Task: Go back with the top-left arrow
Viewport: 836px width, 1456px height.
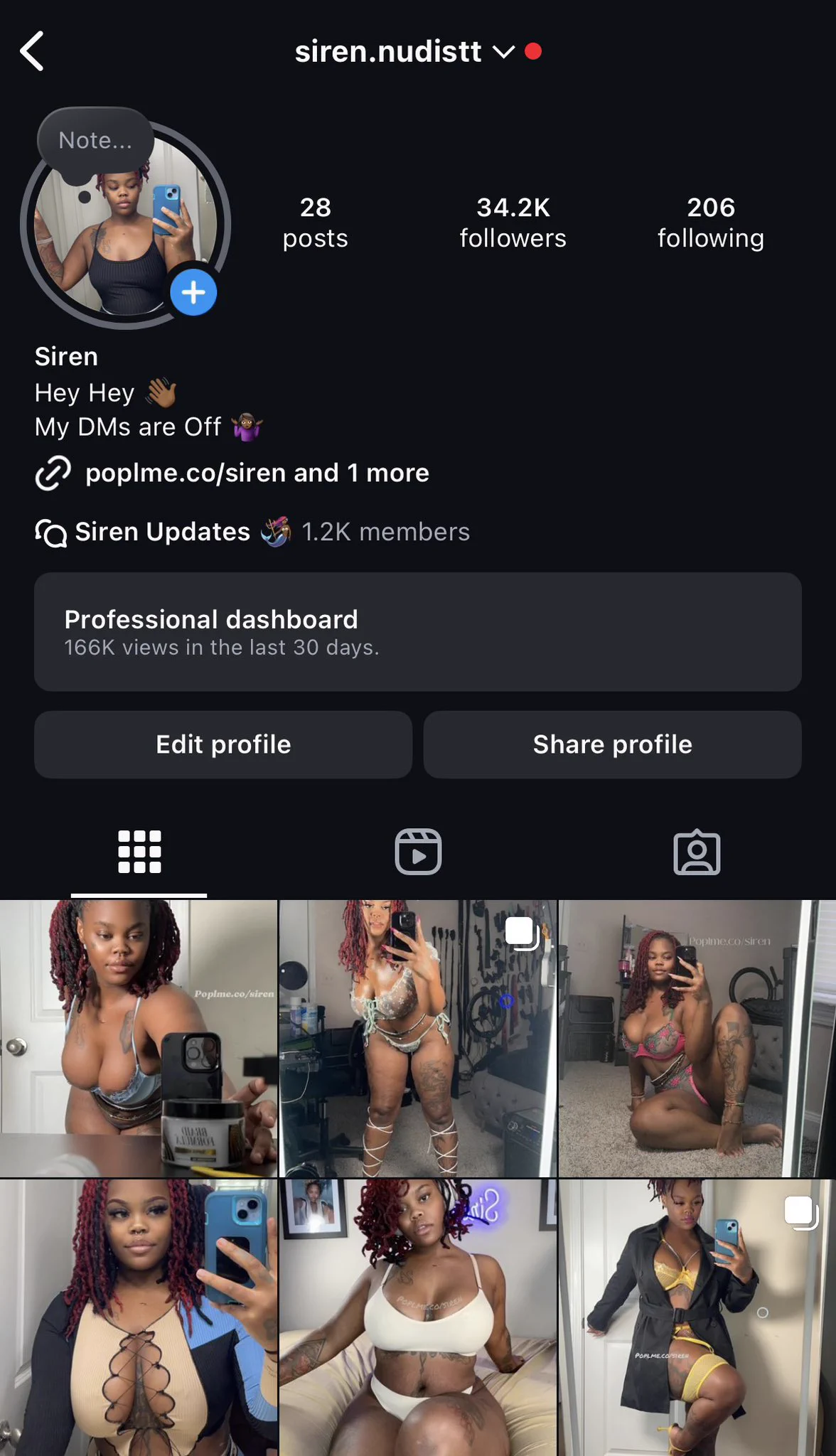Action: [x=33, y=51]
